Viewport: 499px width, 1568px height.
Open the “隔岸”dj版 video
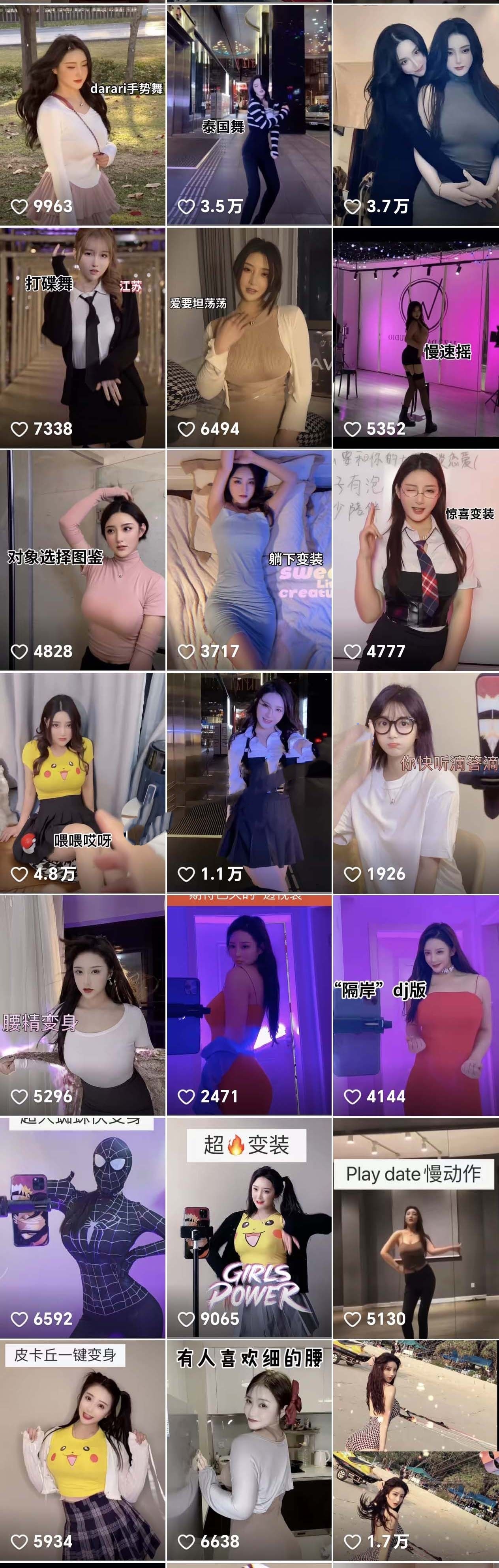pyautogui.click(x=416, y=1004)
